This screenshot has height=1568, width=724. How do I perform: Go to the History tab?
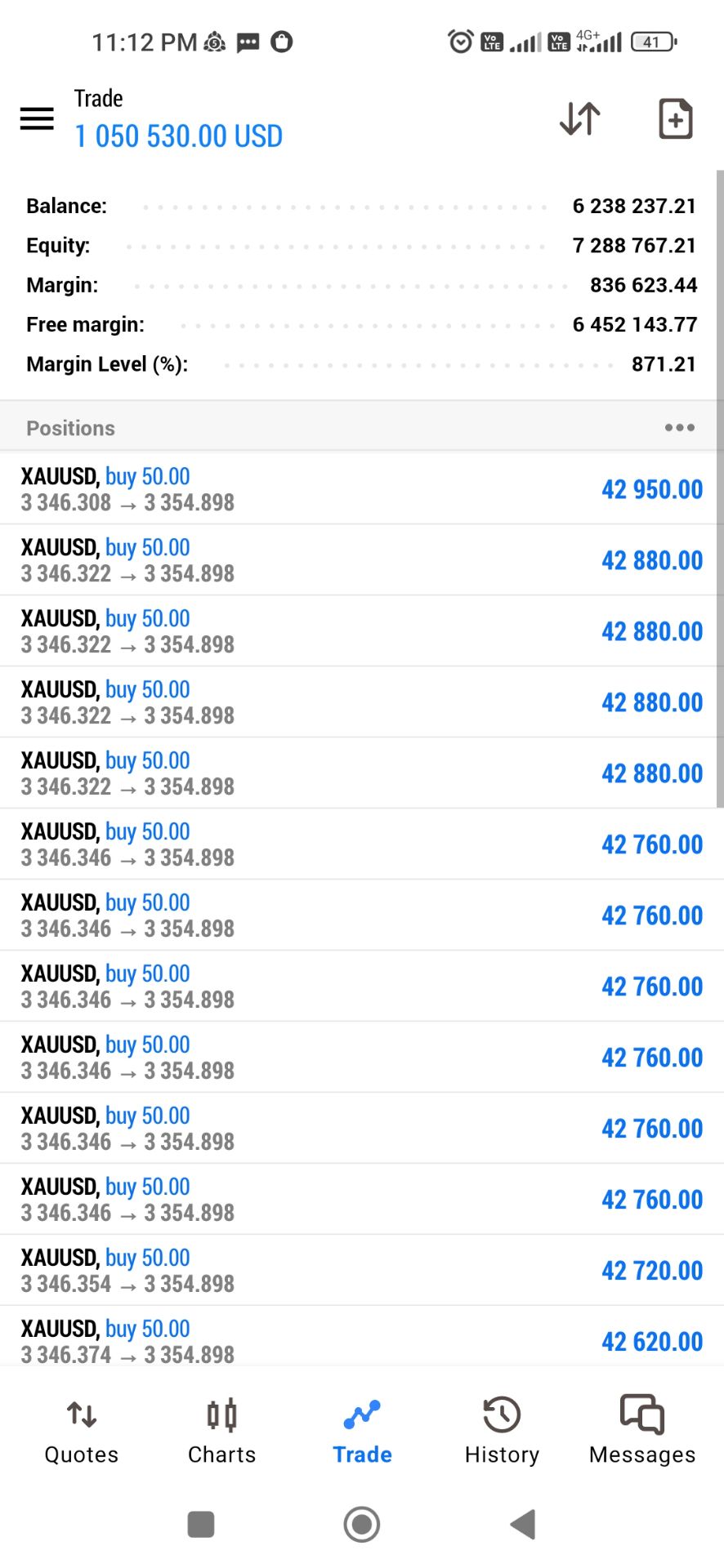click(502, 1431)
